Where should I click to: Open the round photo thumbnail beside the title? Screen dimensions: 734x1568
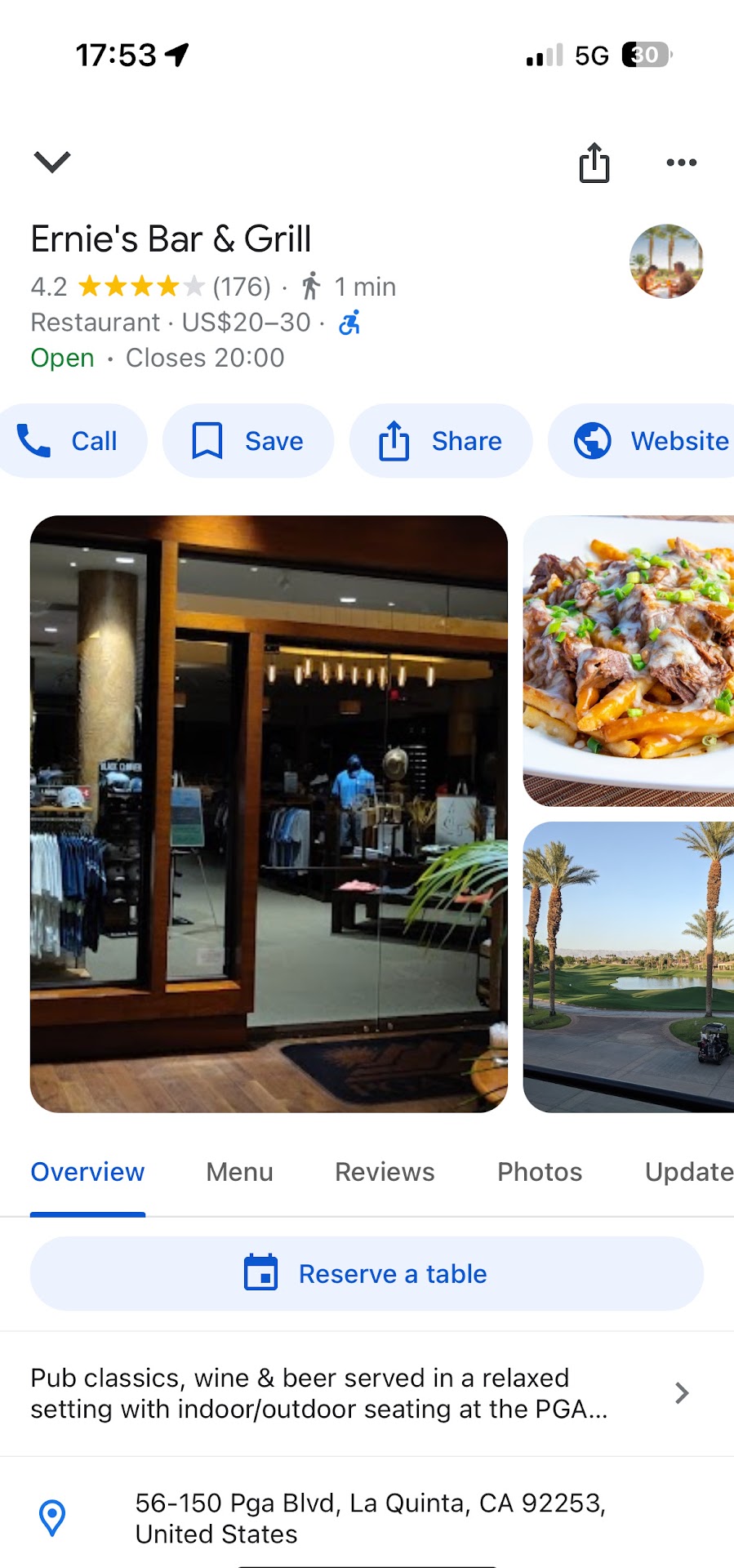tap(666, 261)
